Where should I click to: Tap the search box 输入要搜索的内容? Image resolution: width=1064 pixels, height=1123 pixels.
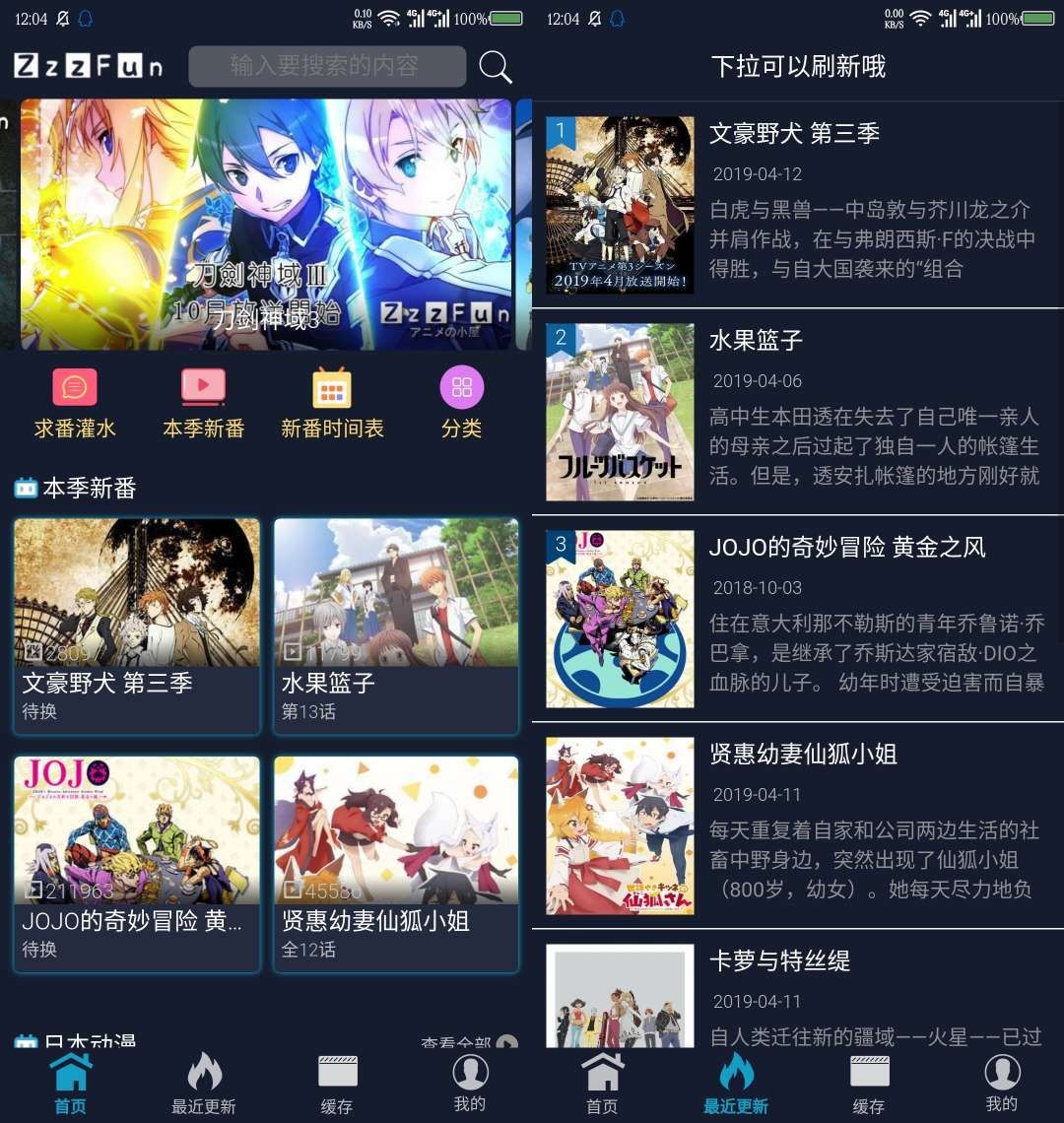click(x=326, y=66)
